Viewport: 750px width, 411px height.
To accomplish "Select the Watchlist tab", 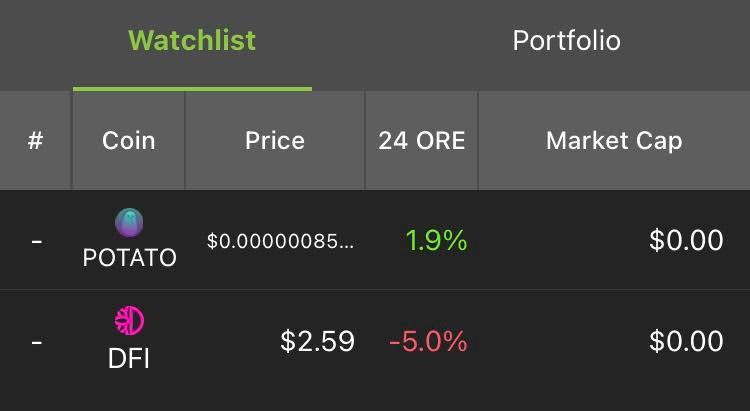I will click(192, 41).
